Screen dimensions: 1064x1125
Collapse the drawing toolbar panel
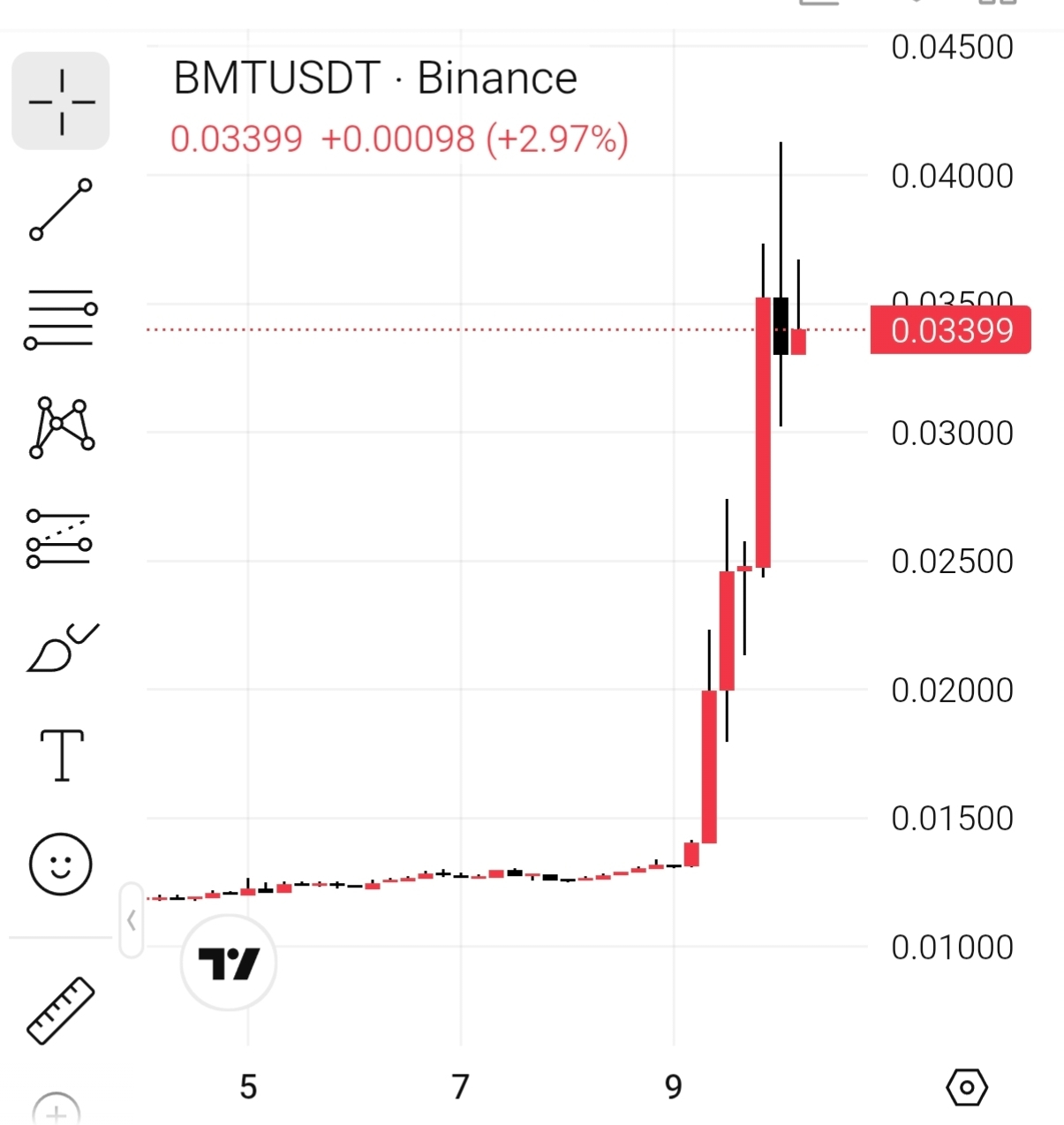[x=131, y=920]
